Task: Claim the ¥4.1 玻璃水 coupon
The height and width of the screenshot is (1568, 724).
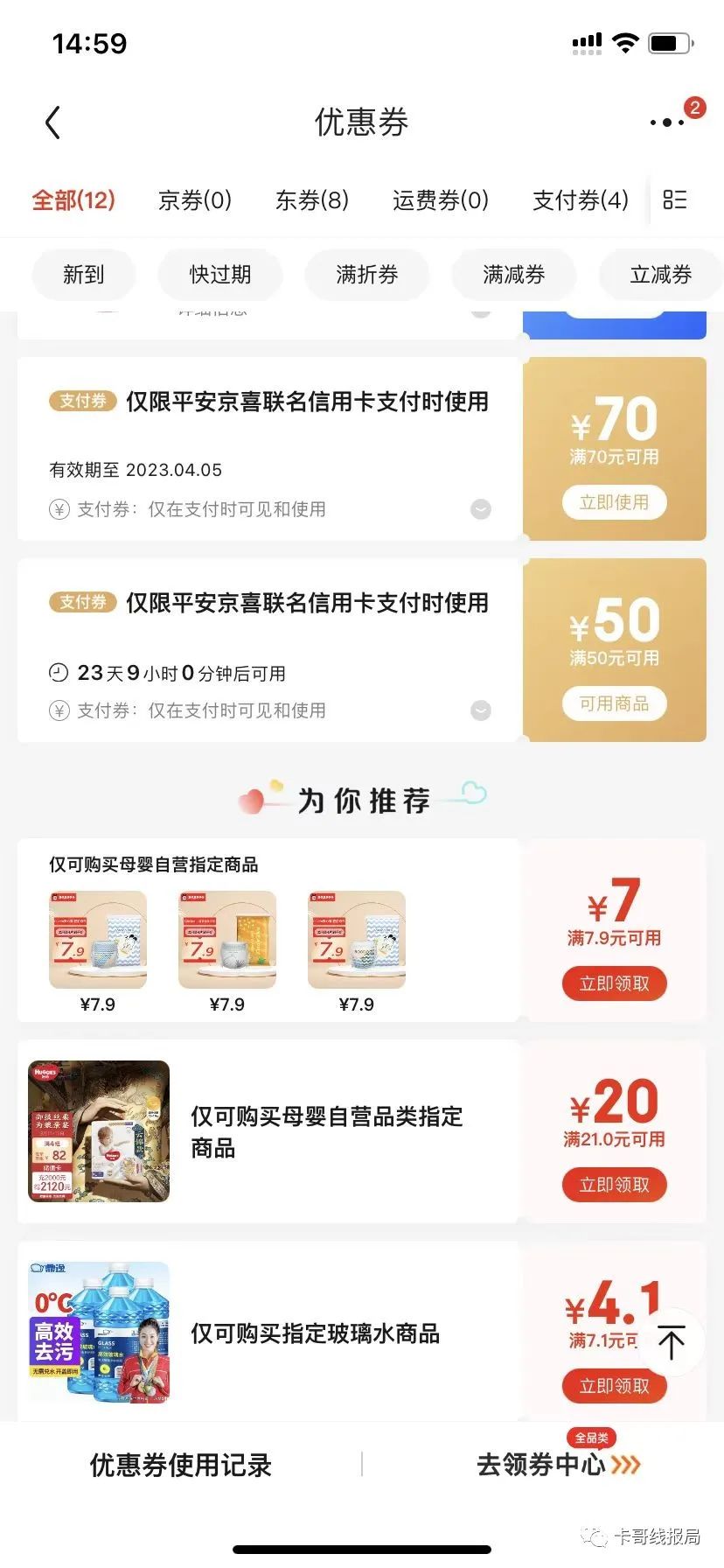Action: tap(614, 1386)
